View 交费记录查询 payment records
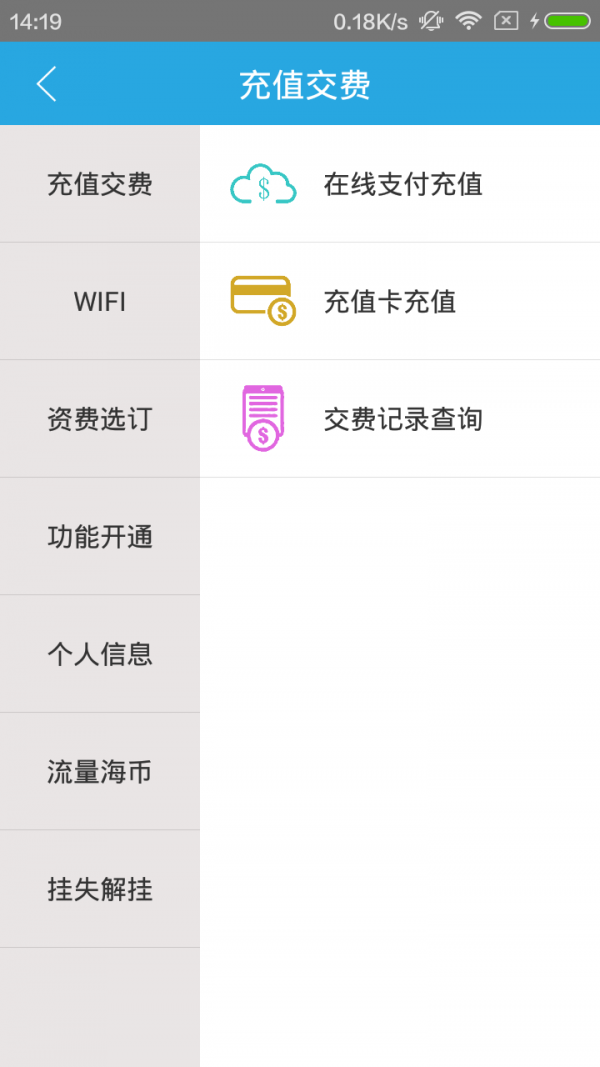Image resolution: width=600 pixels, height=1067 pixels. coord(400,419)
